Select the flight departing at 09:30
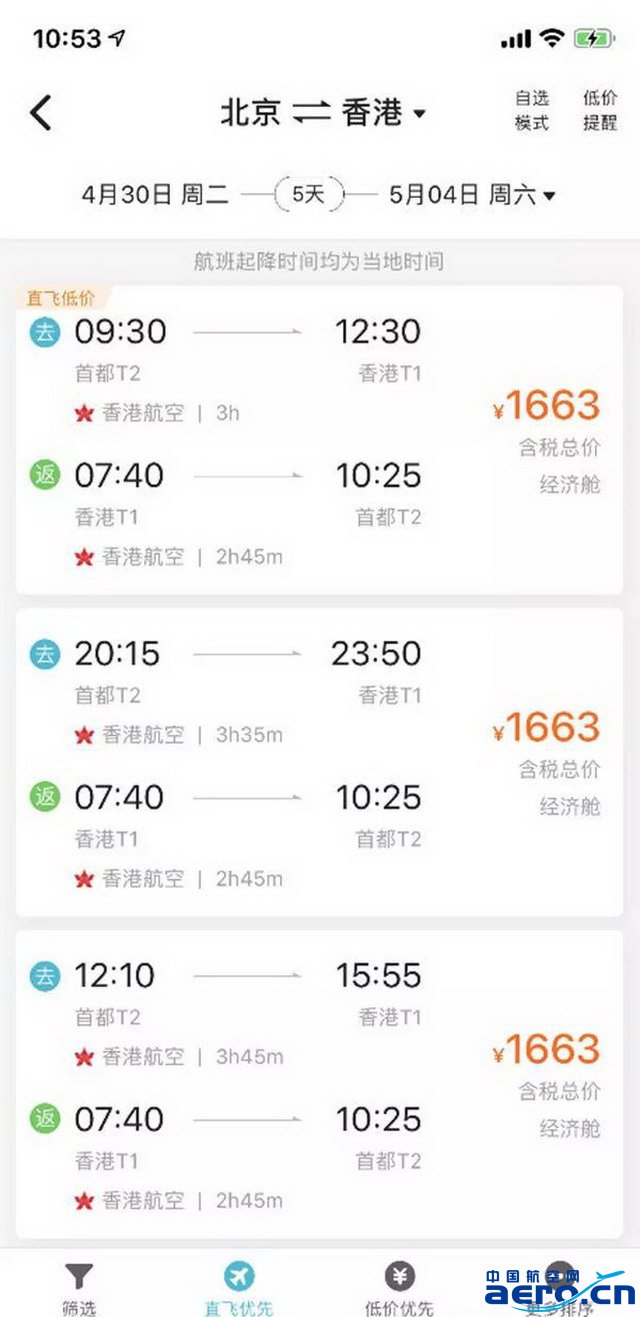Screen dimensions: 640x1317 point(319,440)
